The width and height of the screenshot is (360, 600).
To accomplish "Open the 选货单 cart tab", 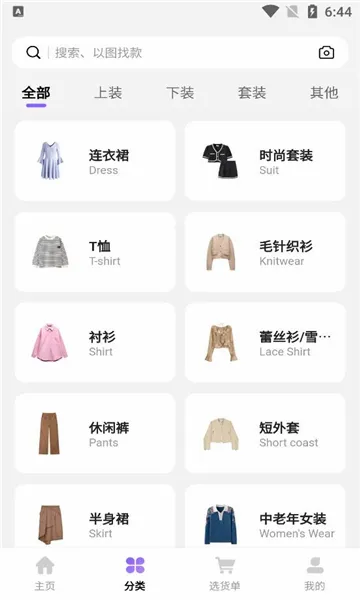I will tap(225, 573).
